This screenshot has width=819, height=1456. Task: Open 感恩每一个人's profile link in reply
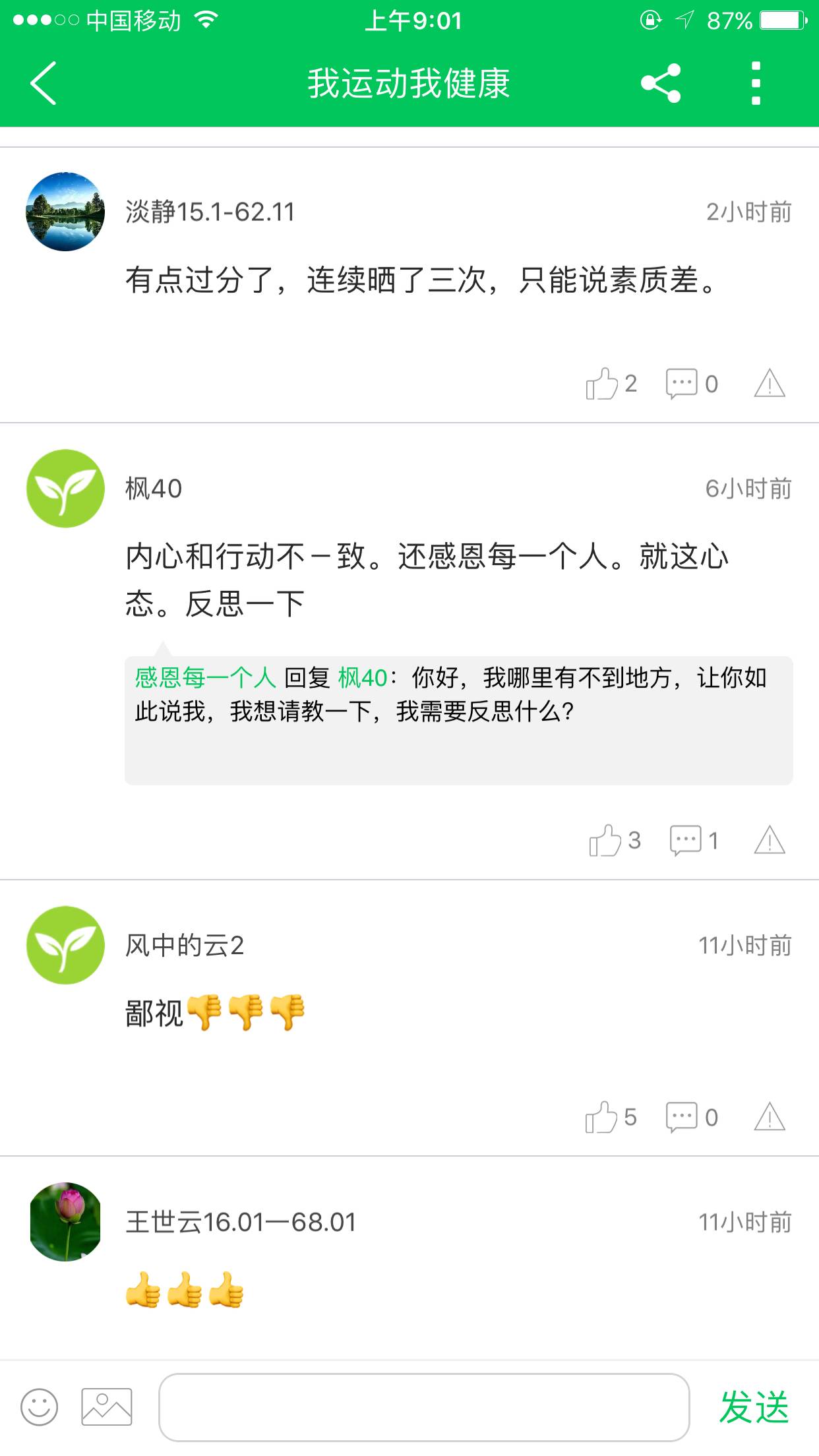point(205,678)
